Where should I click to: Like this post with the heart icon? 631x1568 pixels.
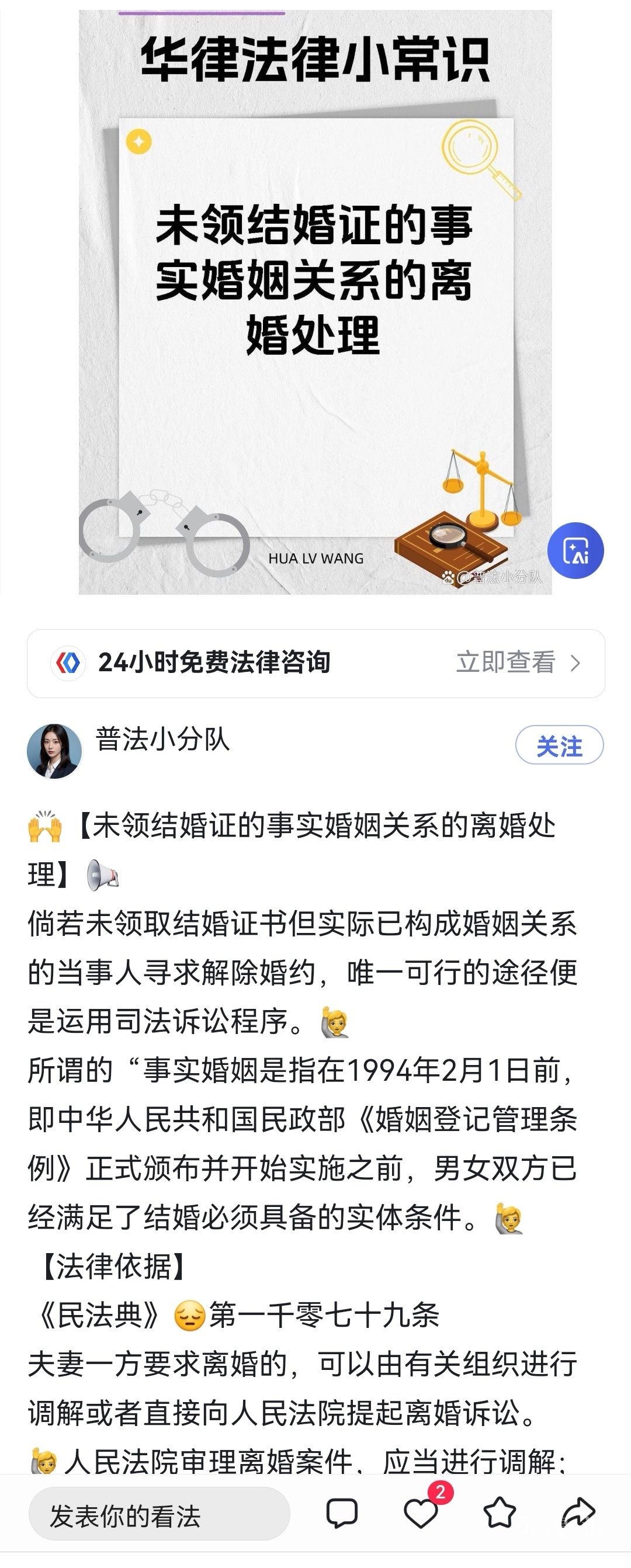421,1514
